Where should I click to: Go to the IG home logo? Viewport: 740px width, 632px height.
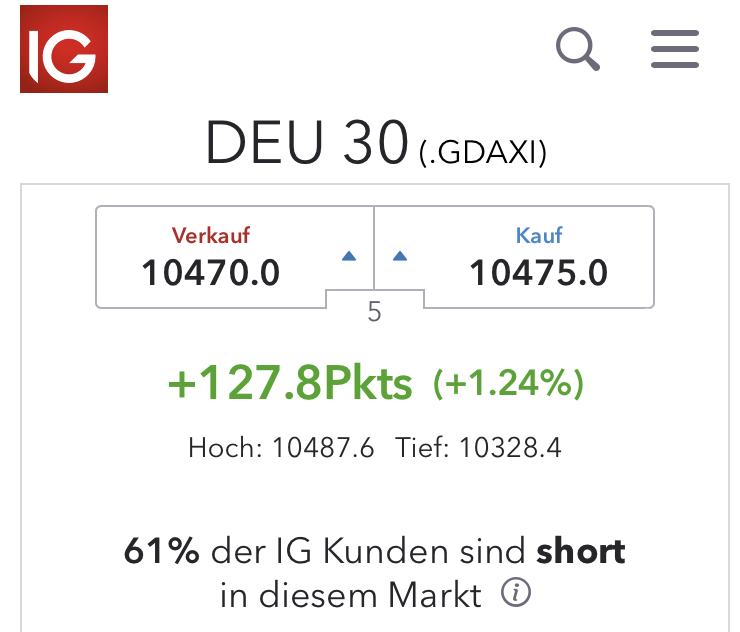click(x=64, y=49)
